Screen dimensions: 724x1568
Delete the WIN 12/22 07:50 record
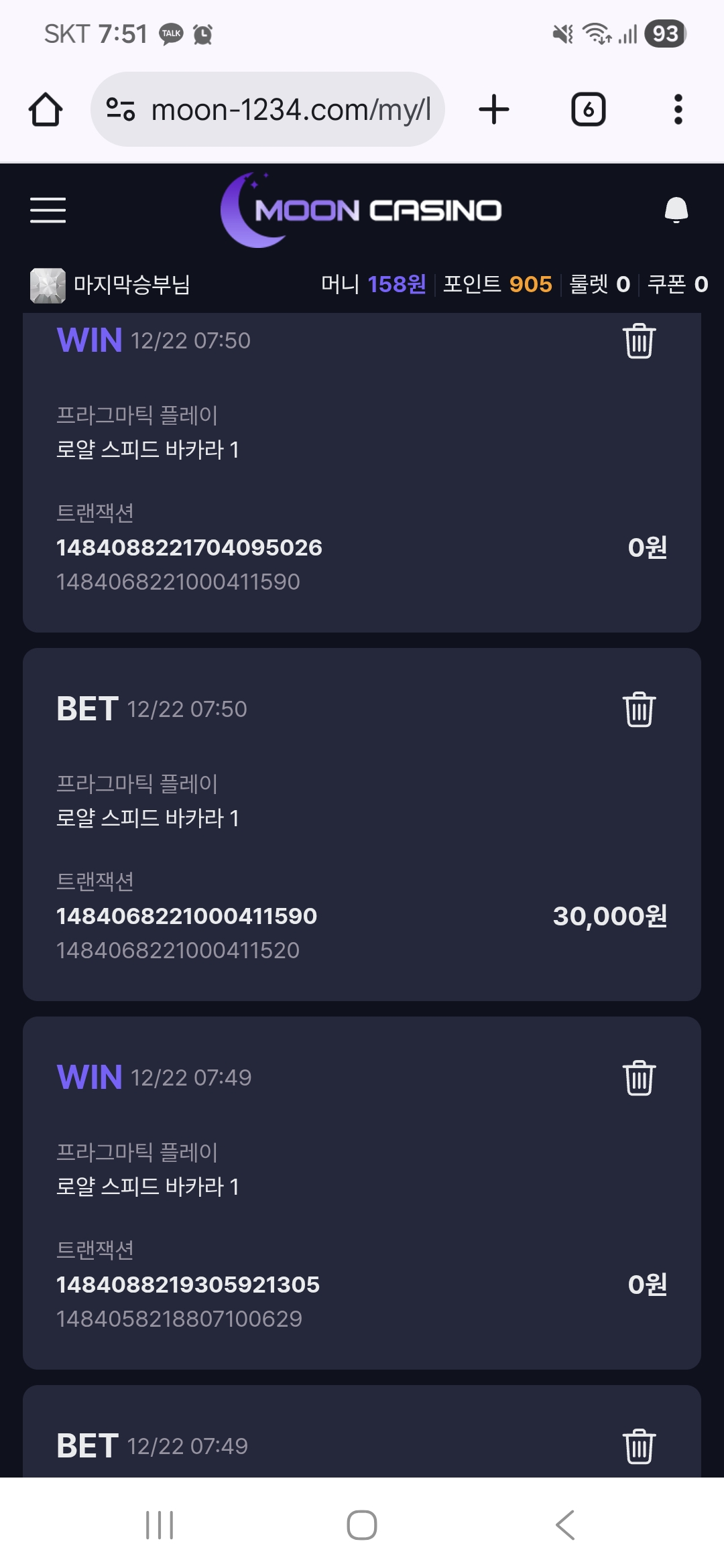coord(639,341)
